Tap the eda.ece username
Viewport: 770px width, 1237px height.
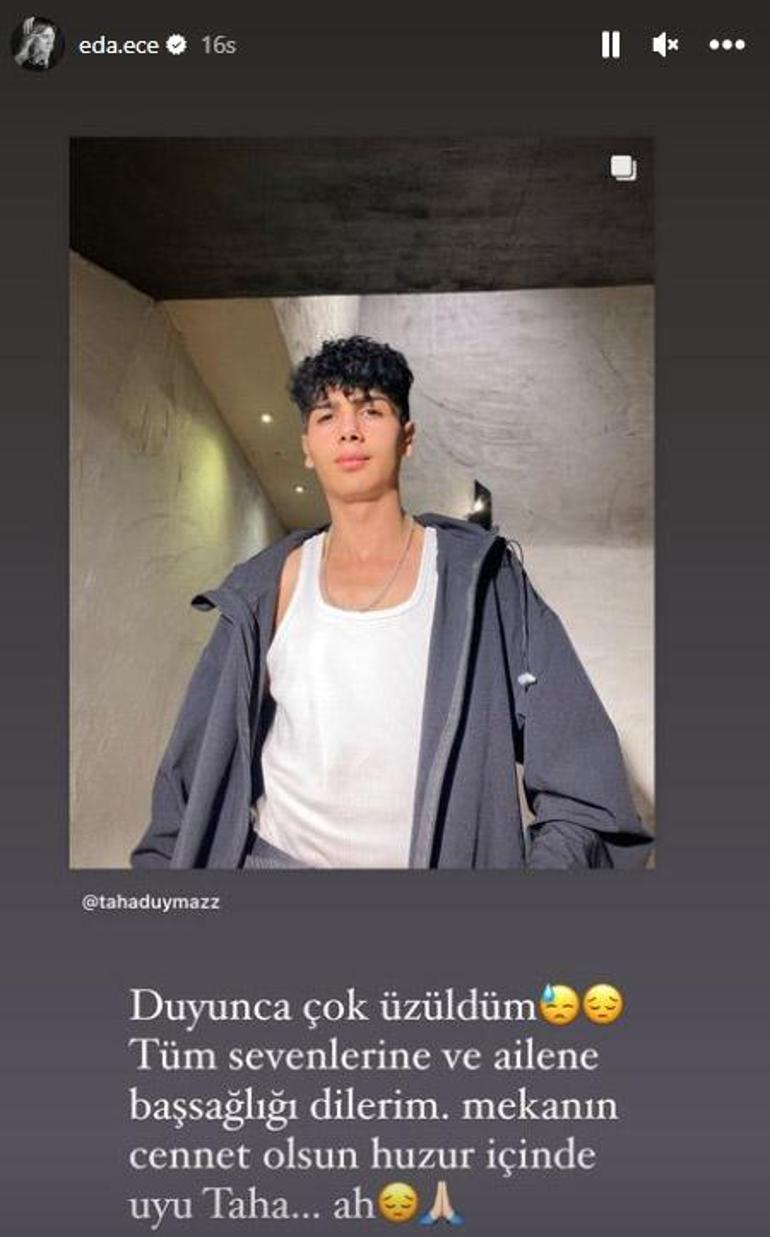coord(120,45)
